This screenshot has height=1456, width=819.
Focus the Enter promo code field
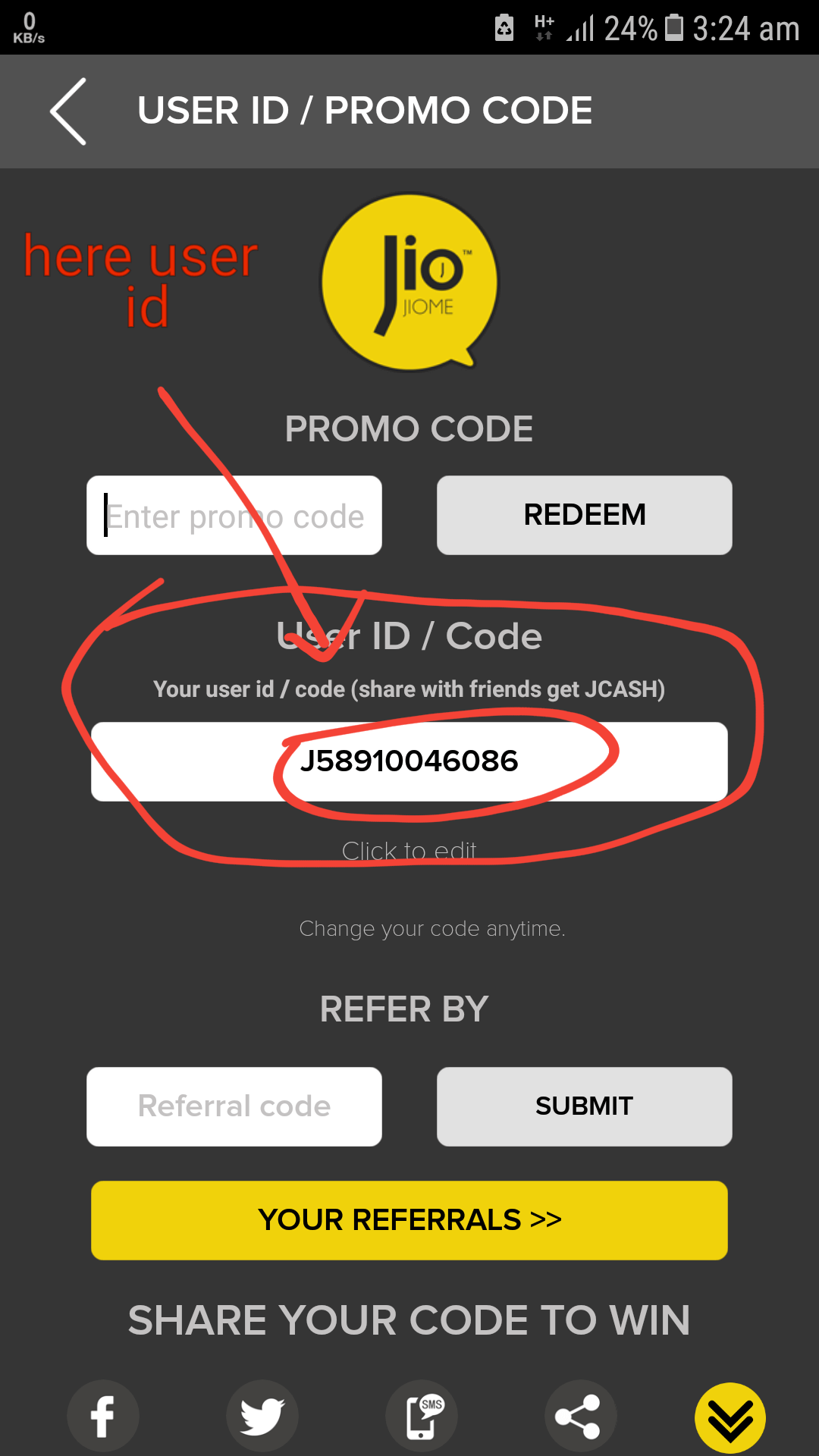pyautogui.click(x=234, y=516)
